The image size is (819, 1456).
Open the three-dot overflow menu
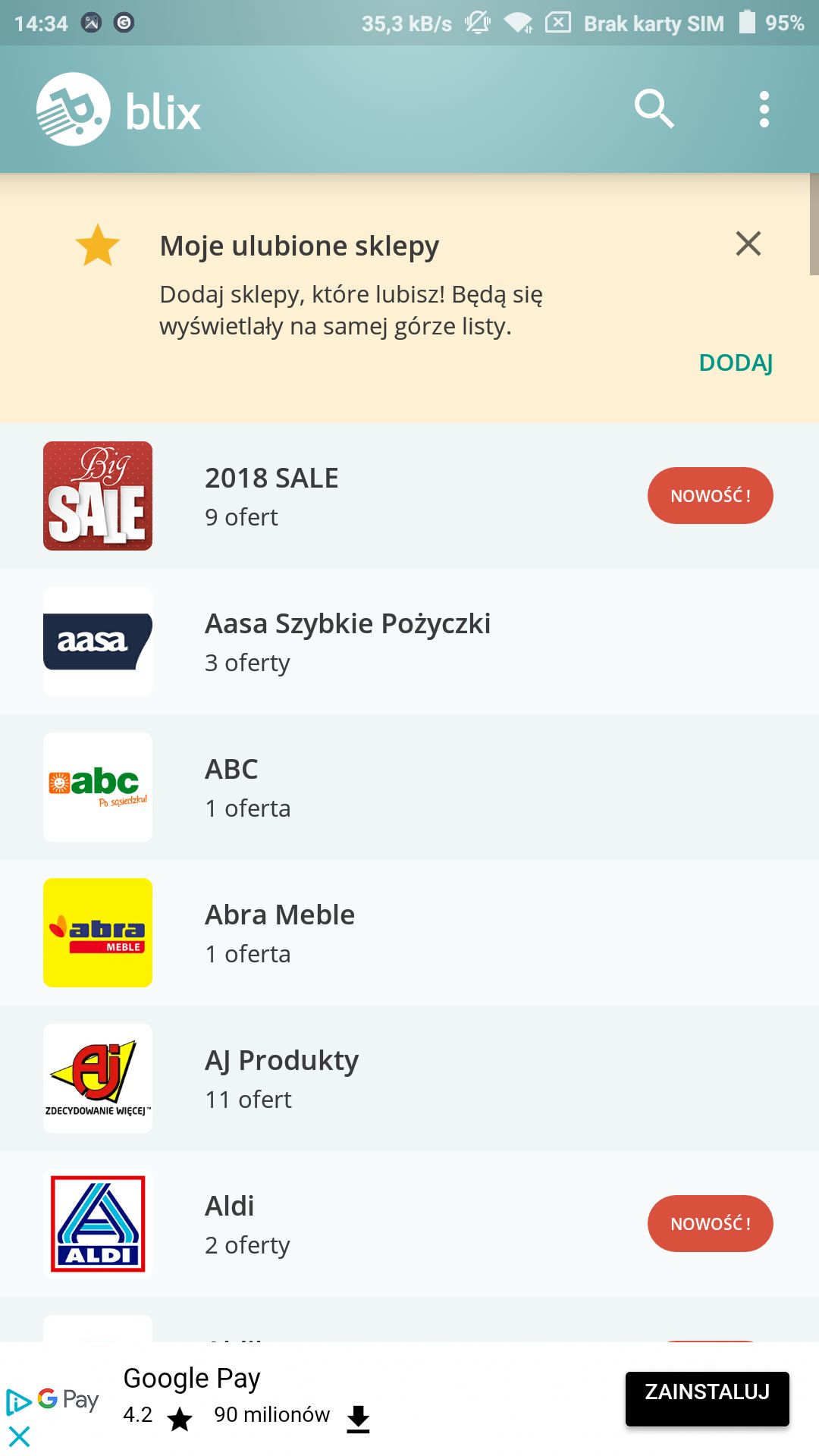click(764, 109)
